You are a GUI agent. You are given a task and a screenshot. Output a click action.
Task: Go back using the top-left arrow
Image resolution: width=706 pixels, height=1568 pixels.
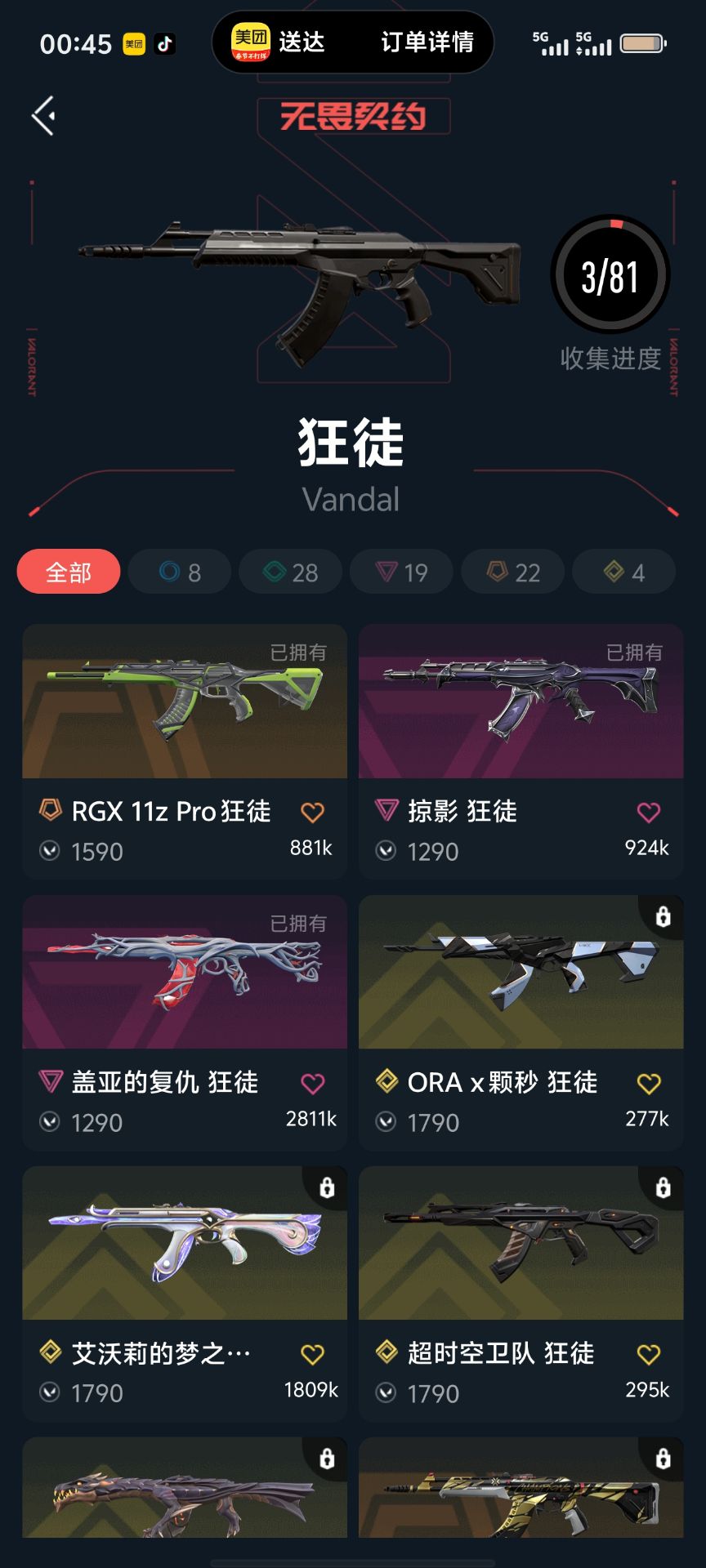pos(44,116)
